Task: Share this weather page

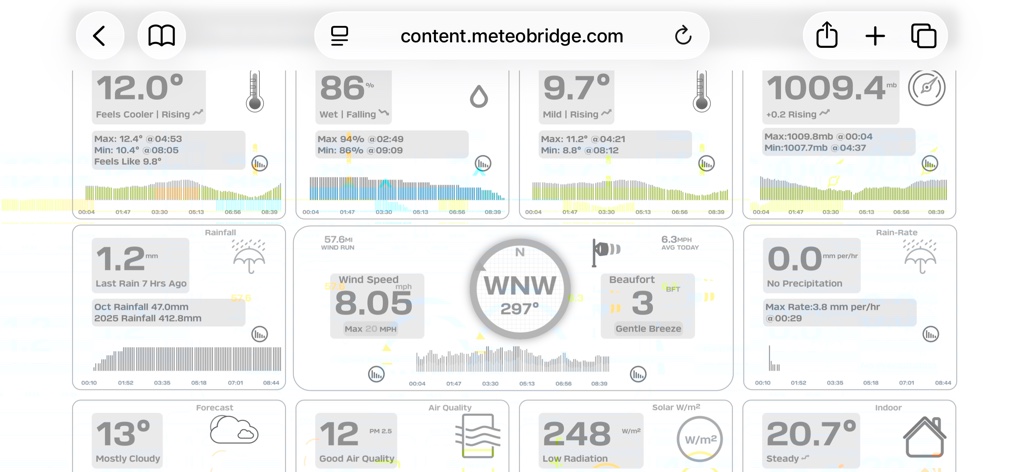Action: click(827, 37)
